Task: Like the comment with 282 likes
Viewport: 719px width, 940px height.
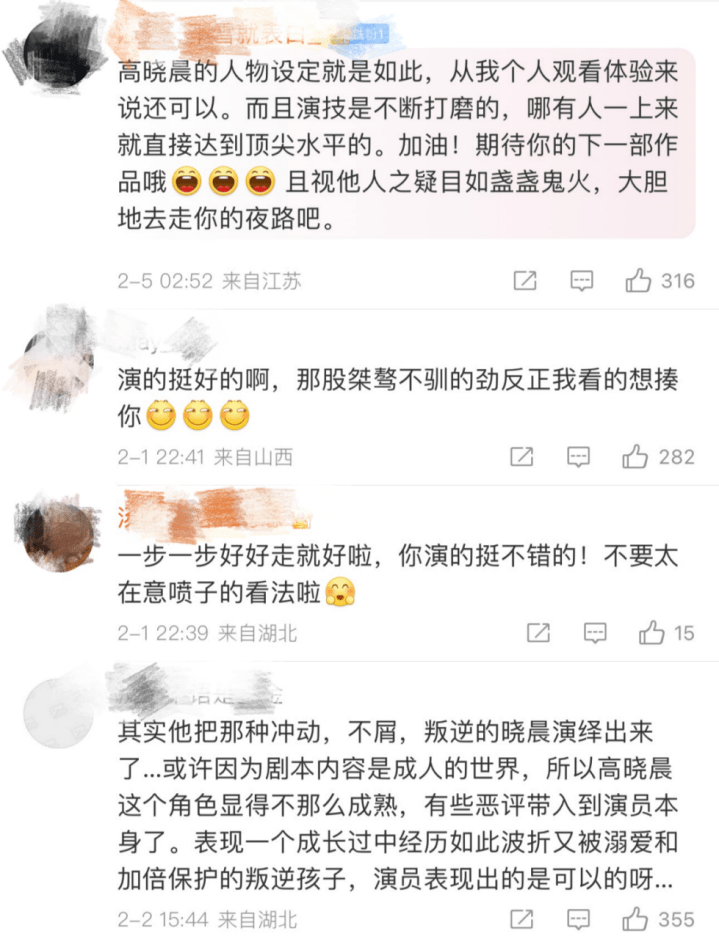Action: (x=636, y=457)
